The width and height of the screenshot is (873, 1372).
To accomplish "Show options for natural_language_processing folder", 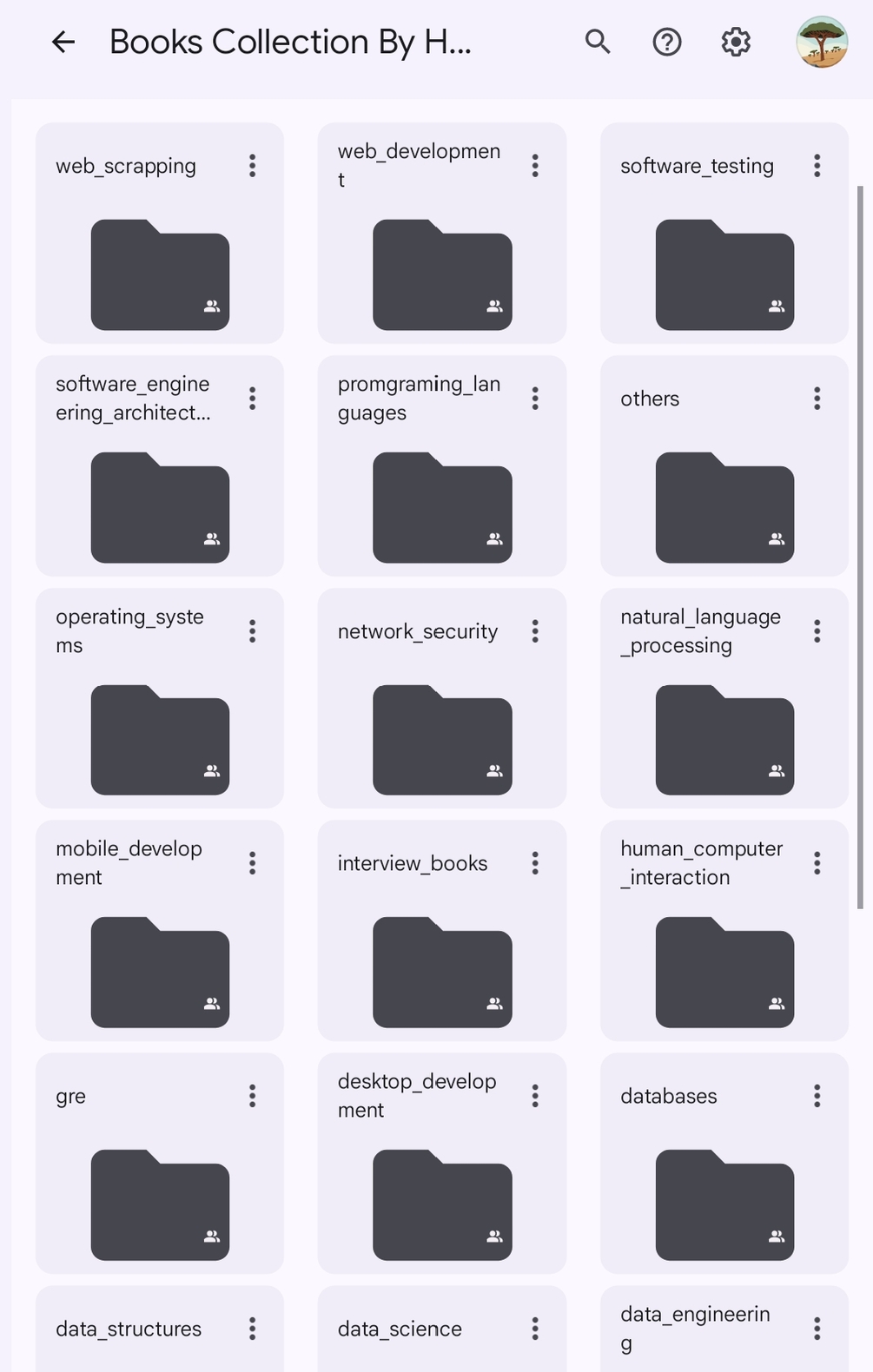I will [x=817, y=631].
